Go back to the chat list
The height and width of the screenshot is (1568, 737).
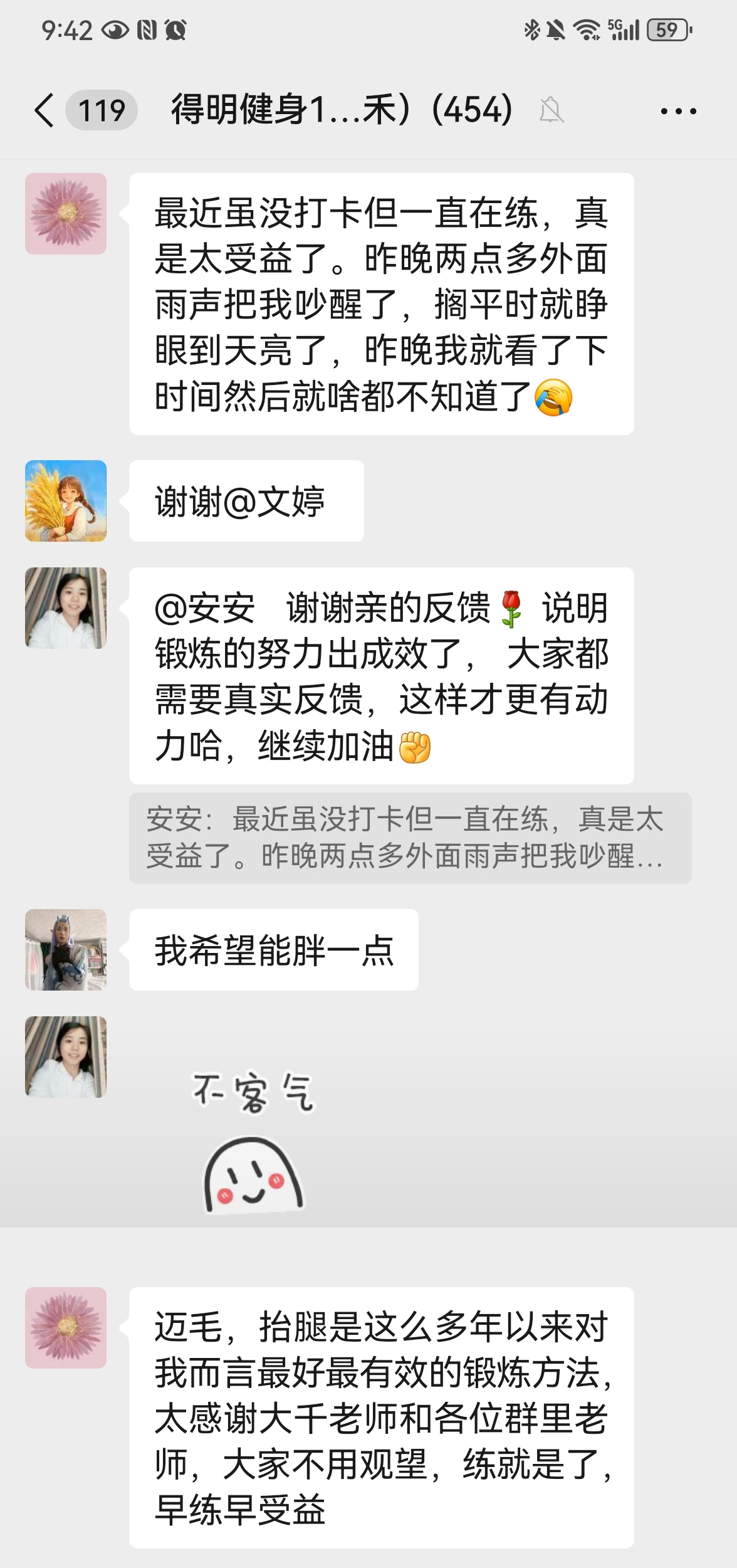(44, 111)
